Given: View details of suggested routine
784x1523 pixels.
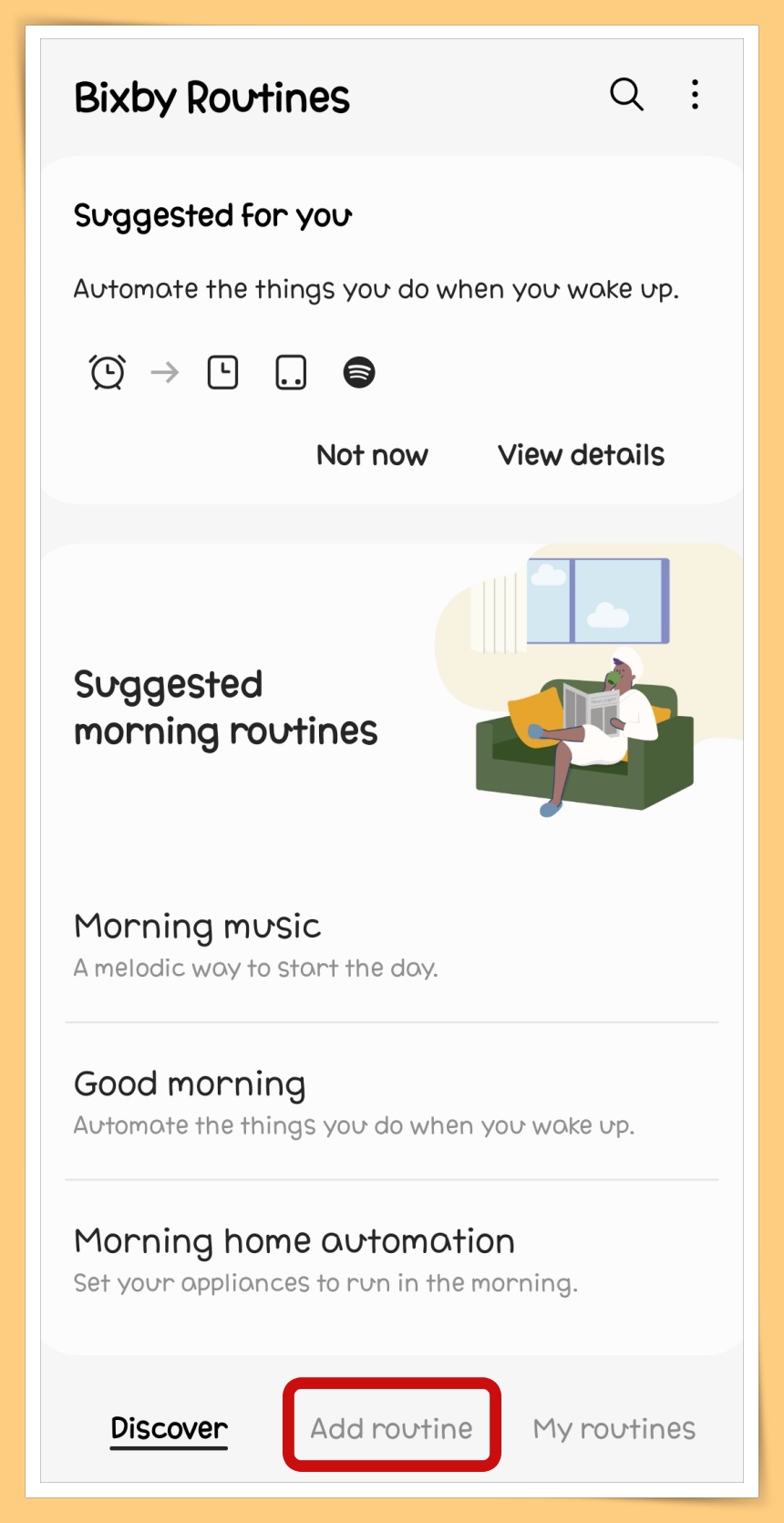Looking at the screenshot, I should [581, 454].
